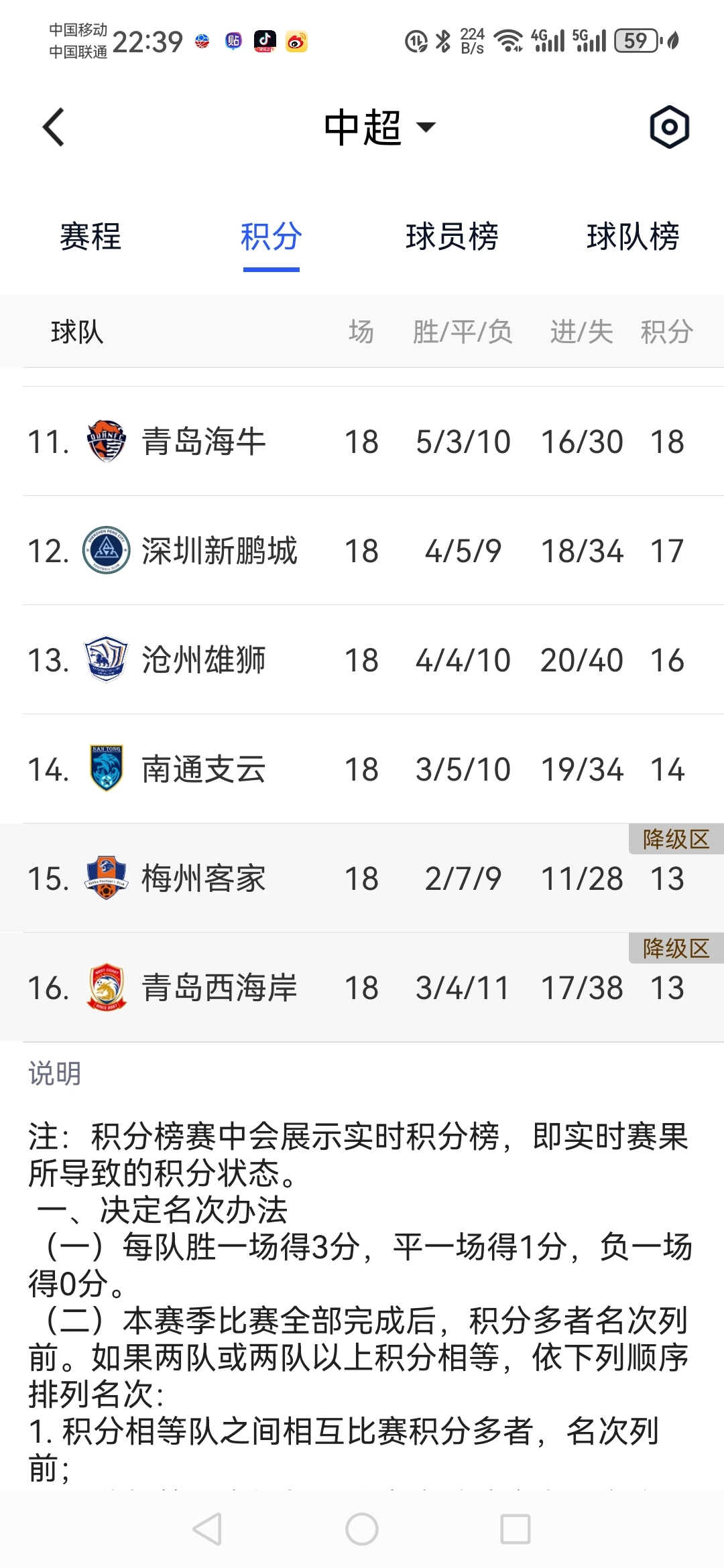
Task: Select the 球队榜 tab
Action: (x=632, y=237)
